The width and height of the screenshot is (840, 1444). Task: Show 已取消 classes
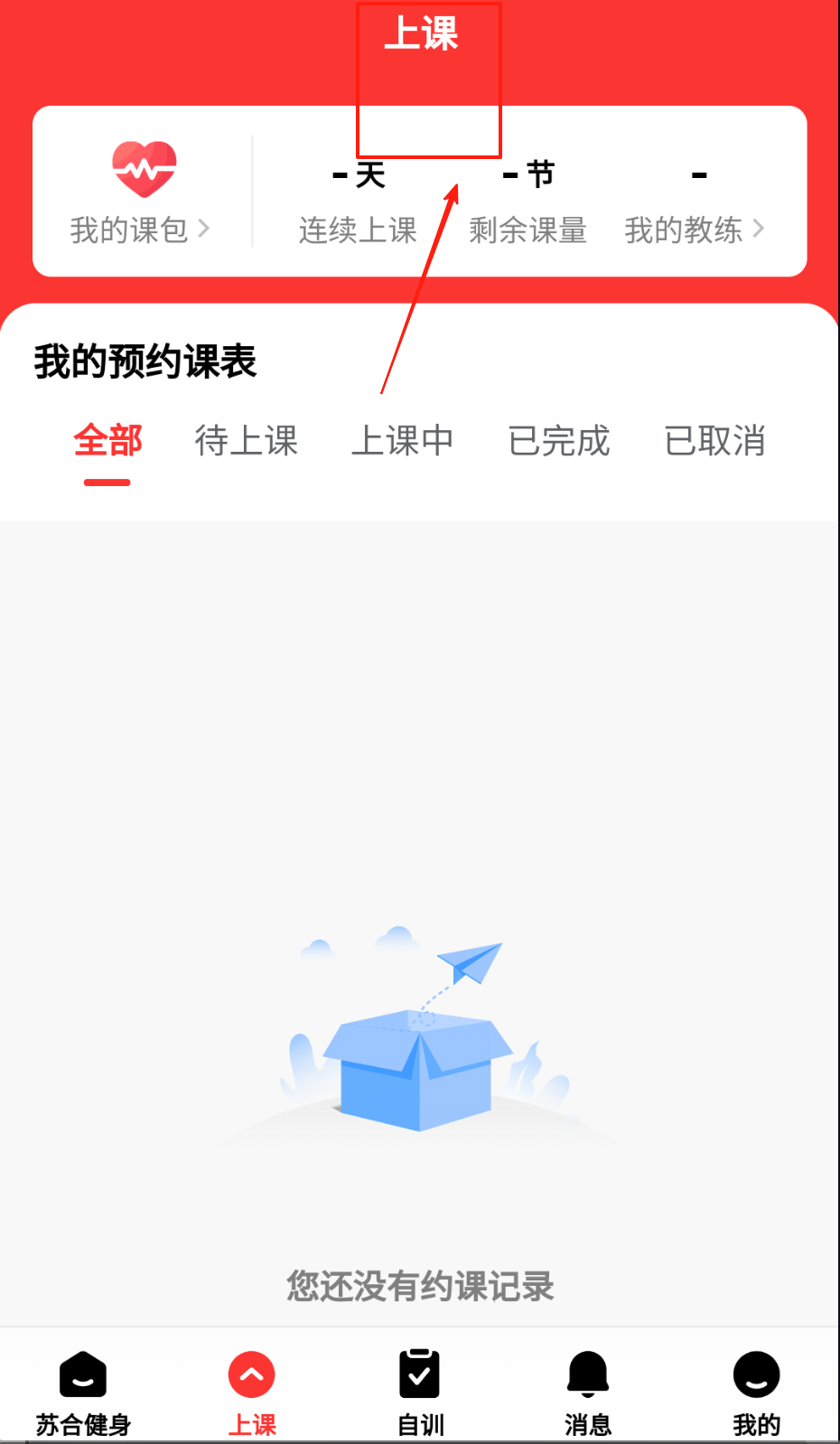[714, 441]
